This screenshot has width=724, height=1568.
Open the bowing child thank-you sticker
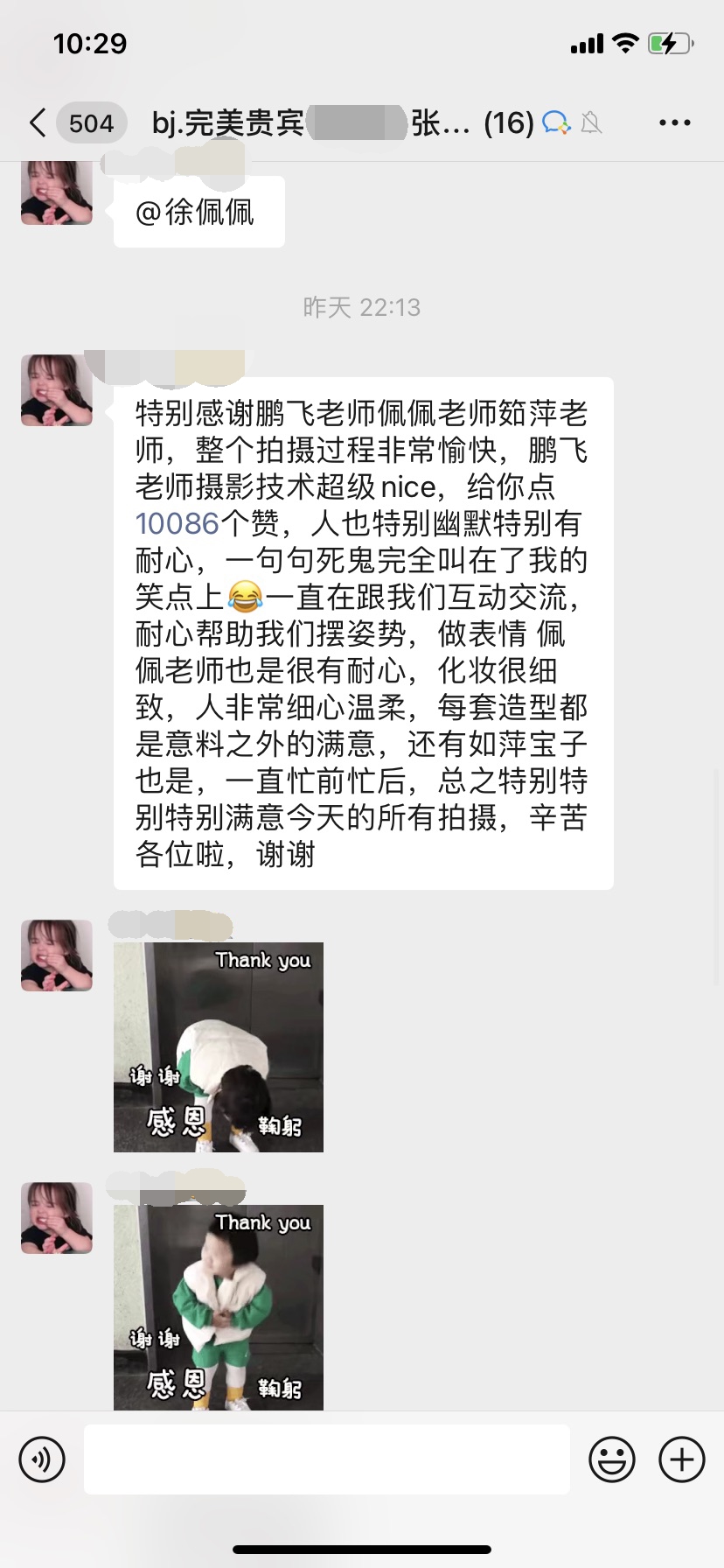pos(219,1047)
